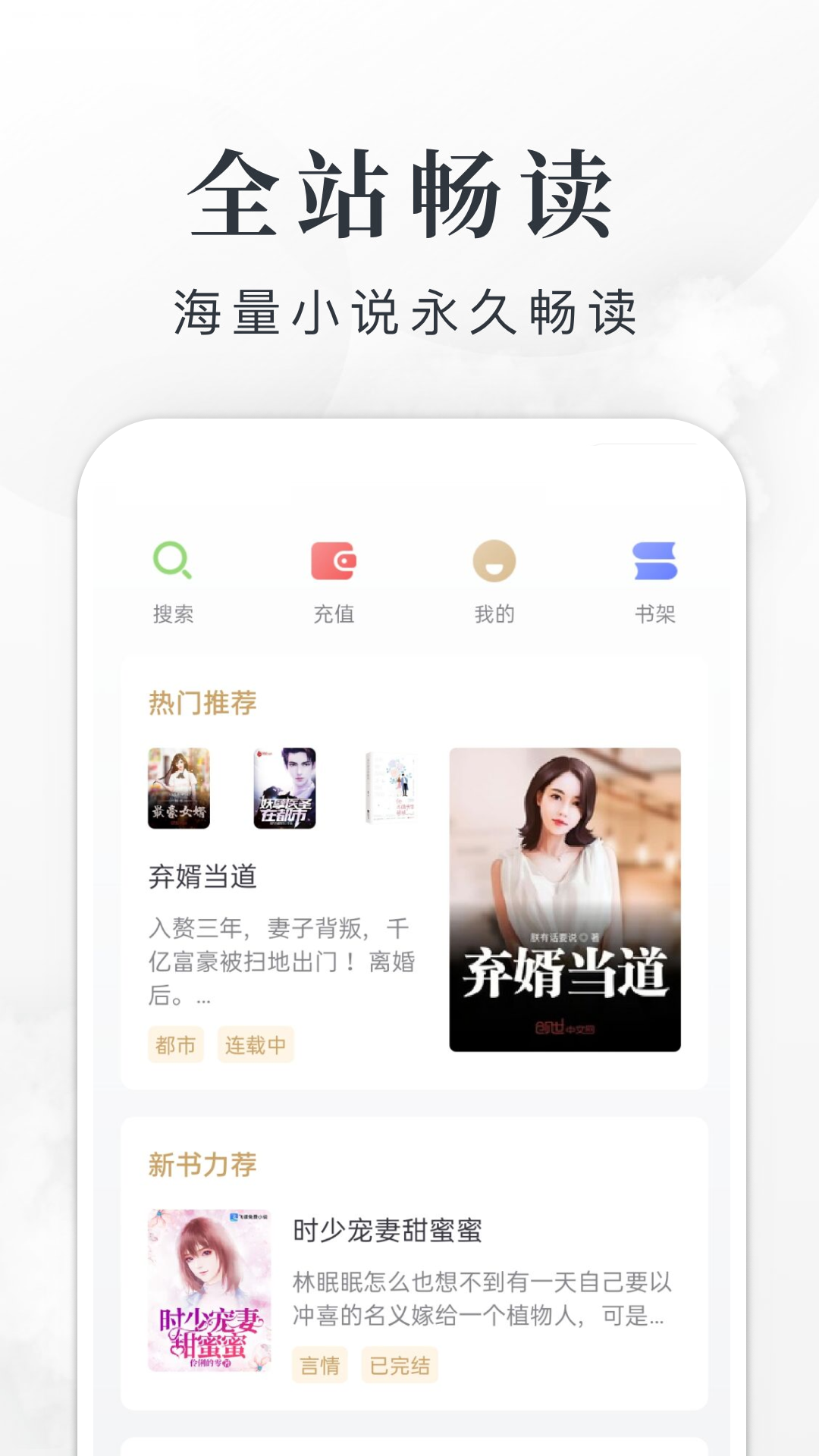Viewport: 819px width, 1456px height.
Task: Open the 热门推荐 section header
Action: [201, 702]
